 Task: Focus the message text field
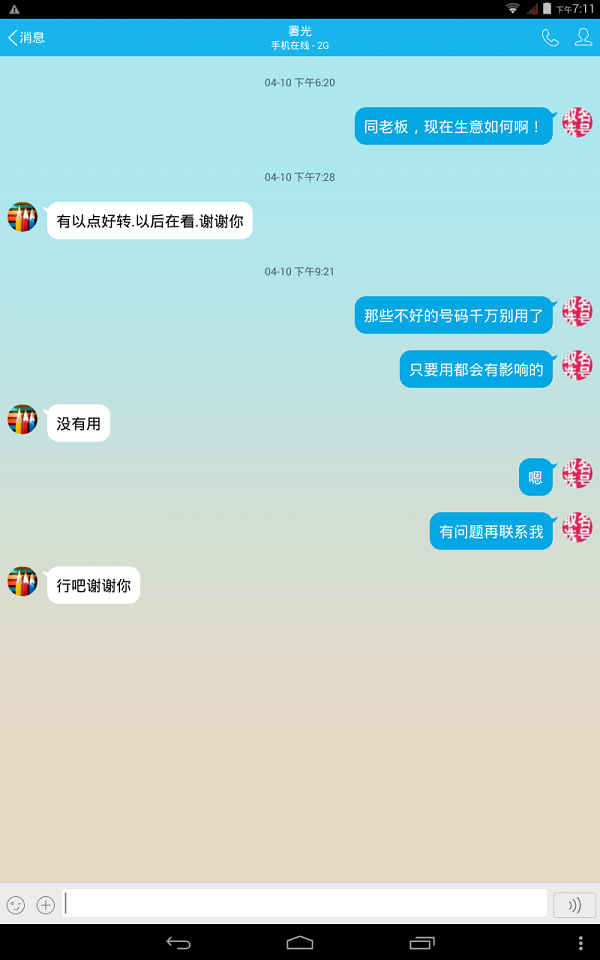(304, 904)
